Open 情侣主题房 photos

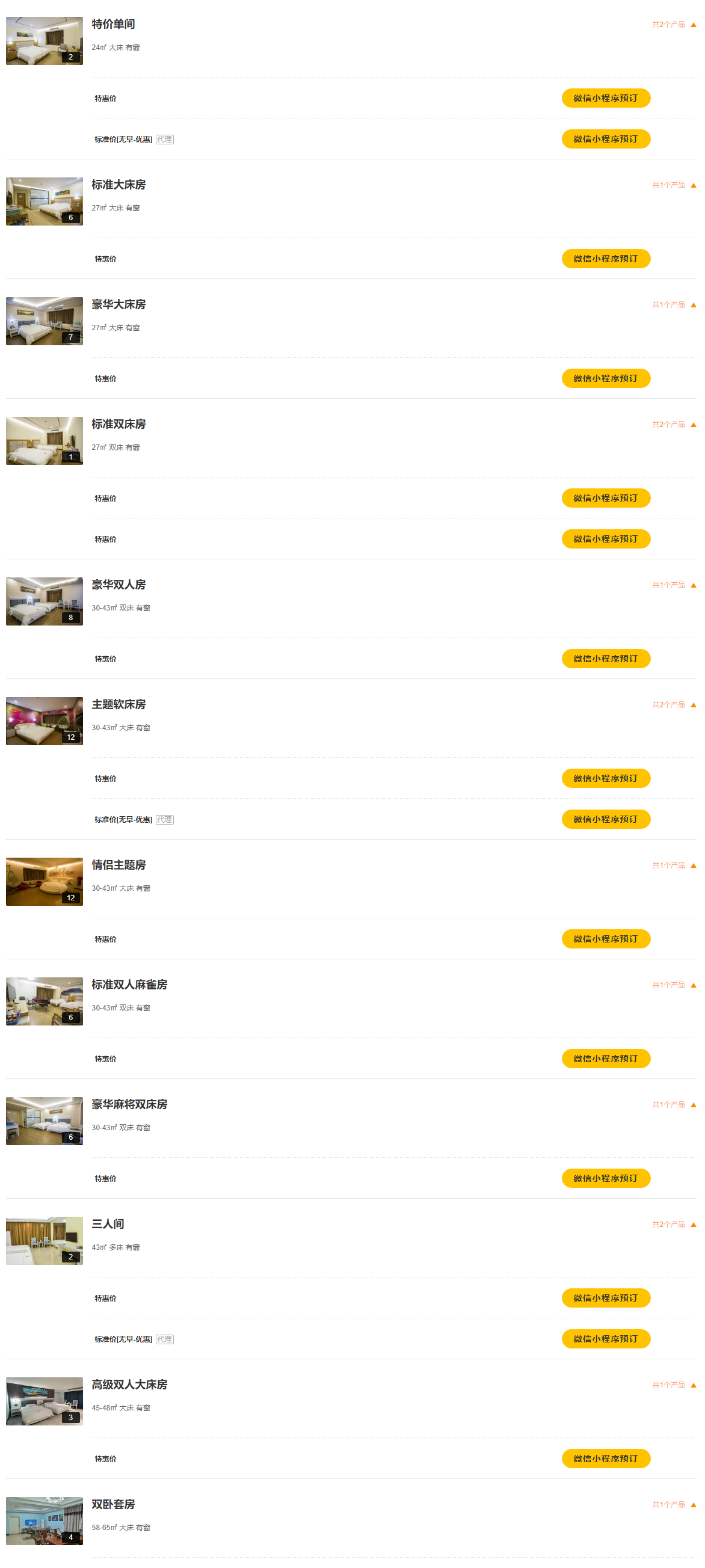[45, 881]
